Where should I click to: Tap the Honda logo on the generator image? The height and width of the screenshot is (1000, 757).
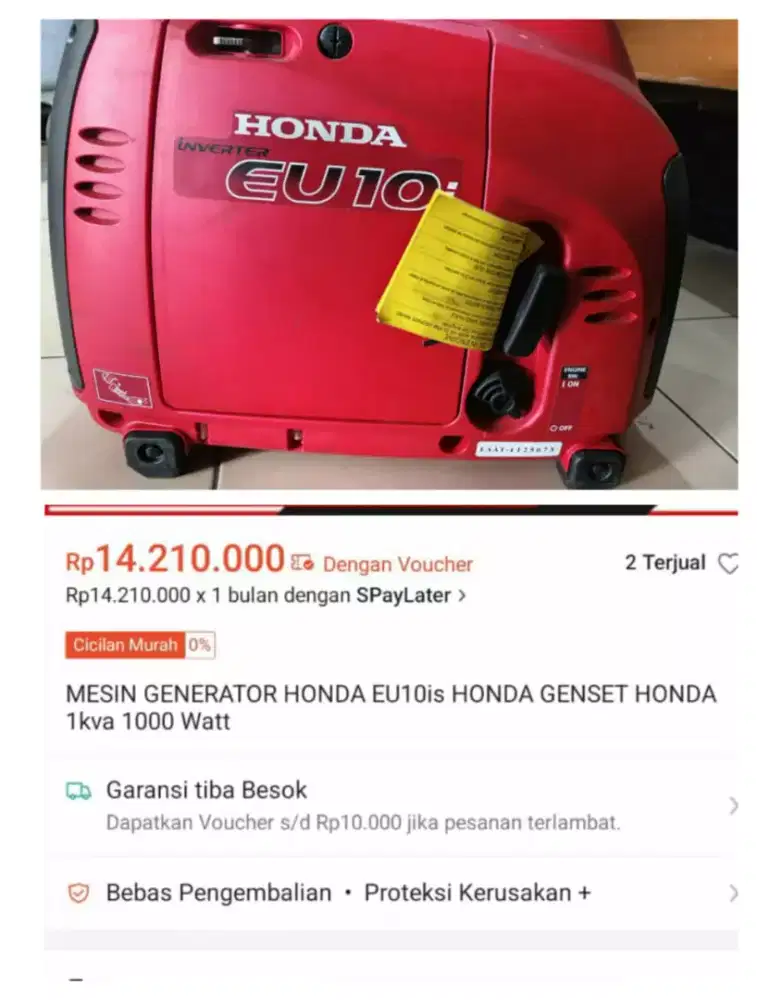[320, 129]
